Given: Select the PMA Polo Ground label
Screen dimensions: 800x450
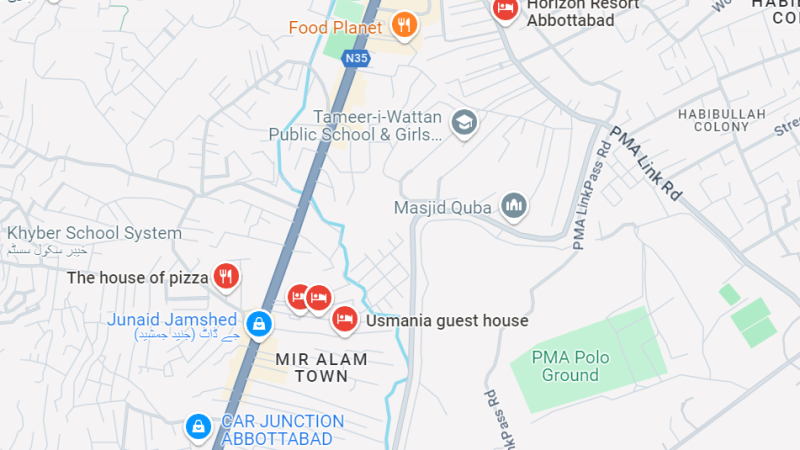Looking at the screenshot, I should coord(570,367).
